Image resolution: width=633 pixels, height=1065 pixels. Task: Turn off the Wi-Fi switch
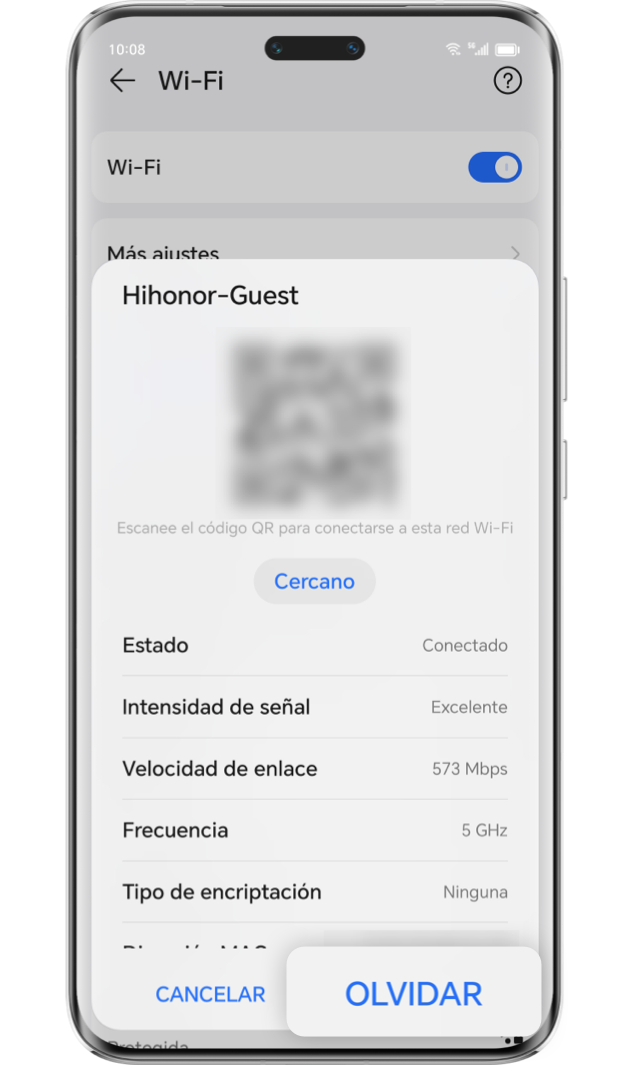click(x=494, y=167)
